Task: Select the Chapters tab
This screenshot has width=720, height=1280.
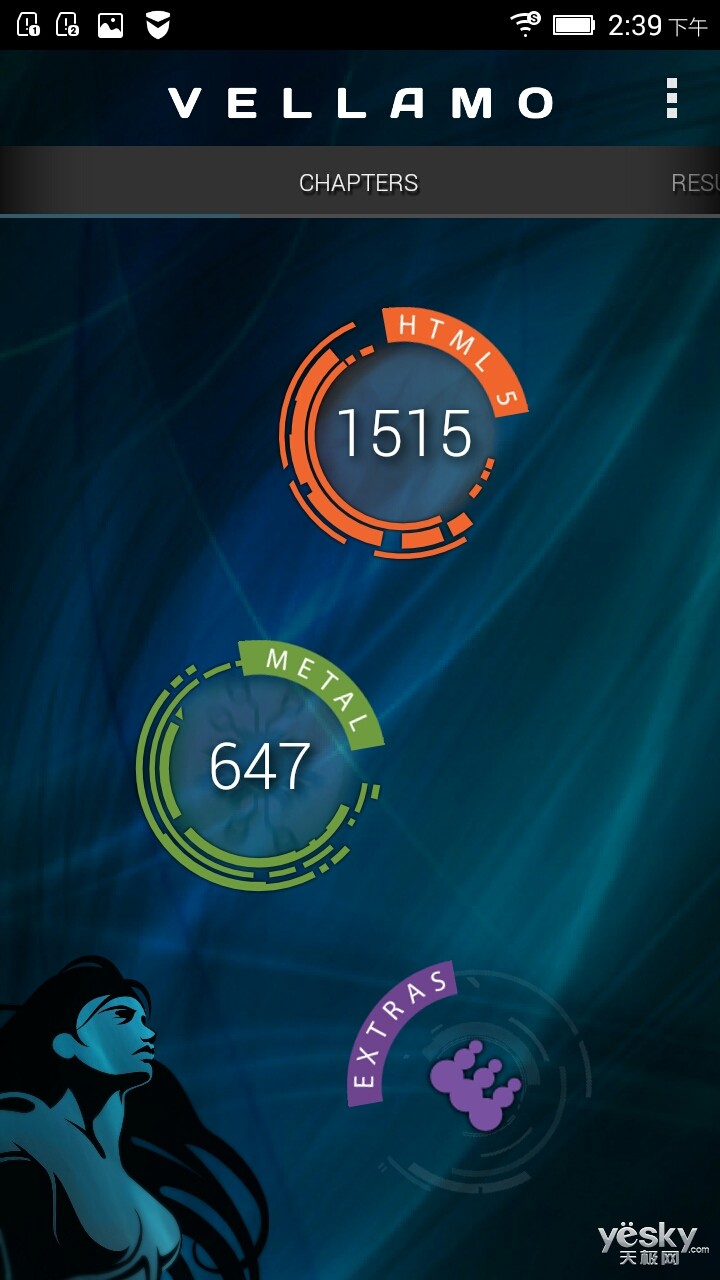Action: tap(358, 183)
